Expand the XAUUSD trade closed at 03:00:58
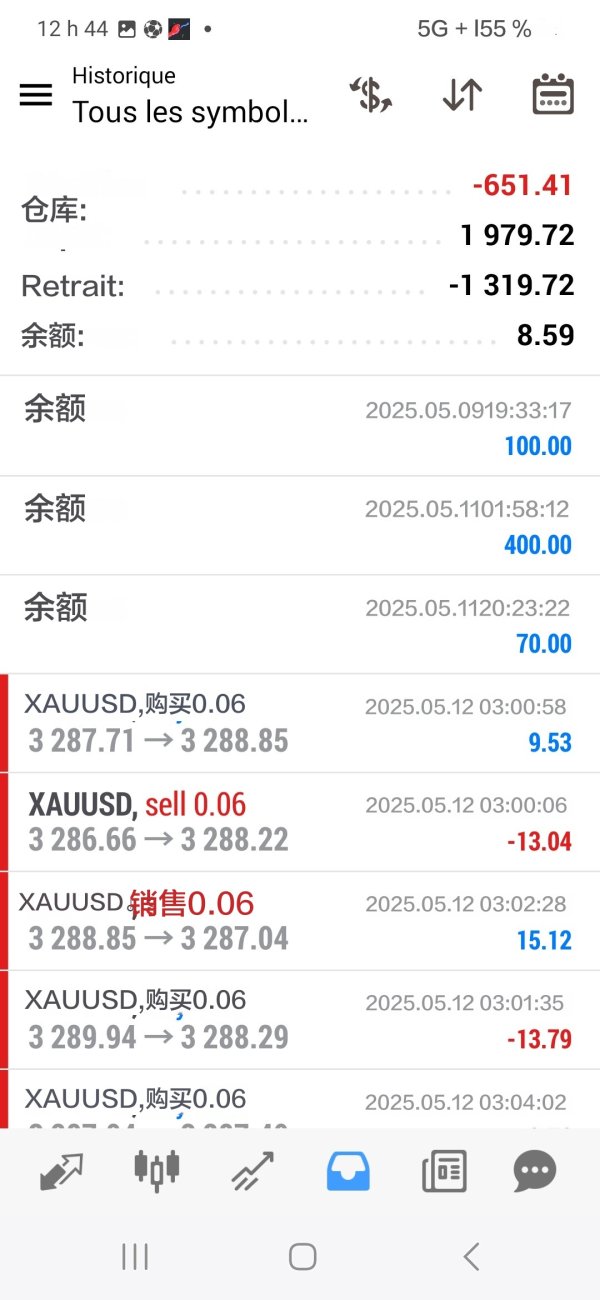Image resolution: width=600 pixels, height=1300 pixels. click(300, 723)
